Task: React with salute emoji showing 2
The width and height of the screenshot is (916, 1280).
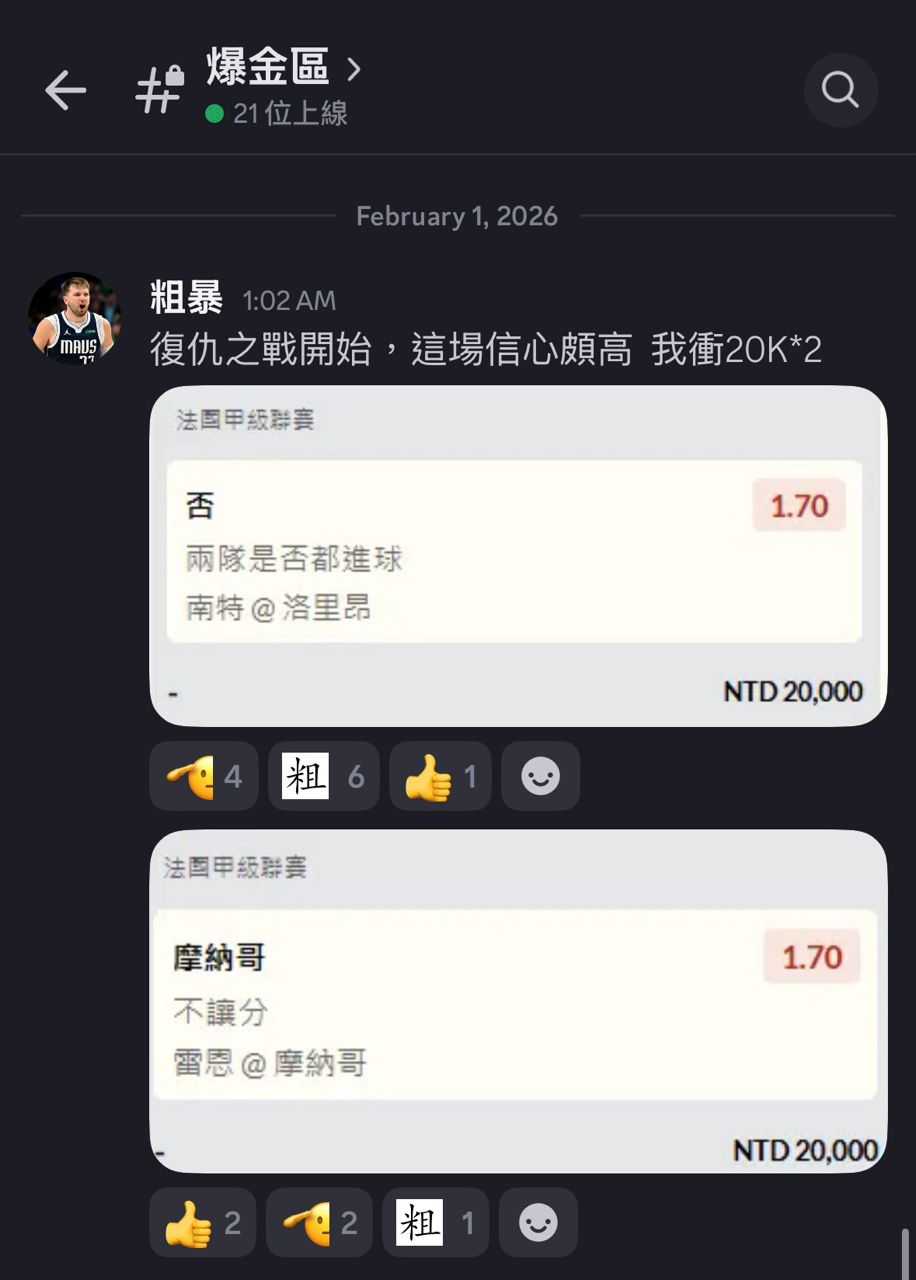Action: [x=319, y=1222]
